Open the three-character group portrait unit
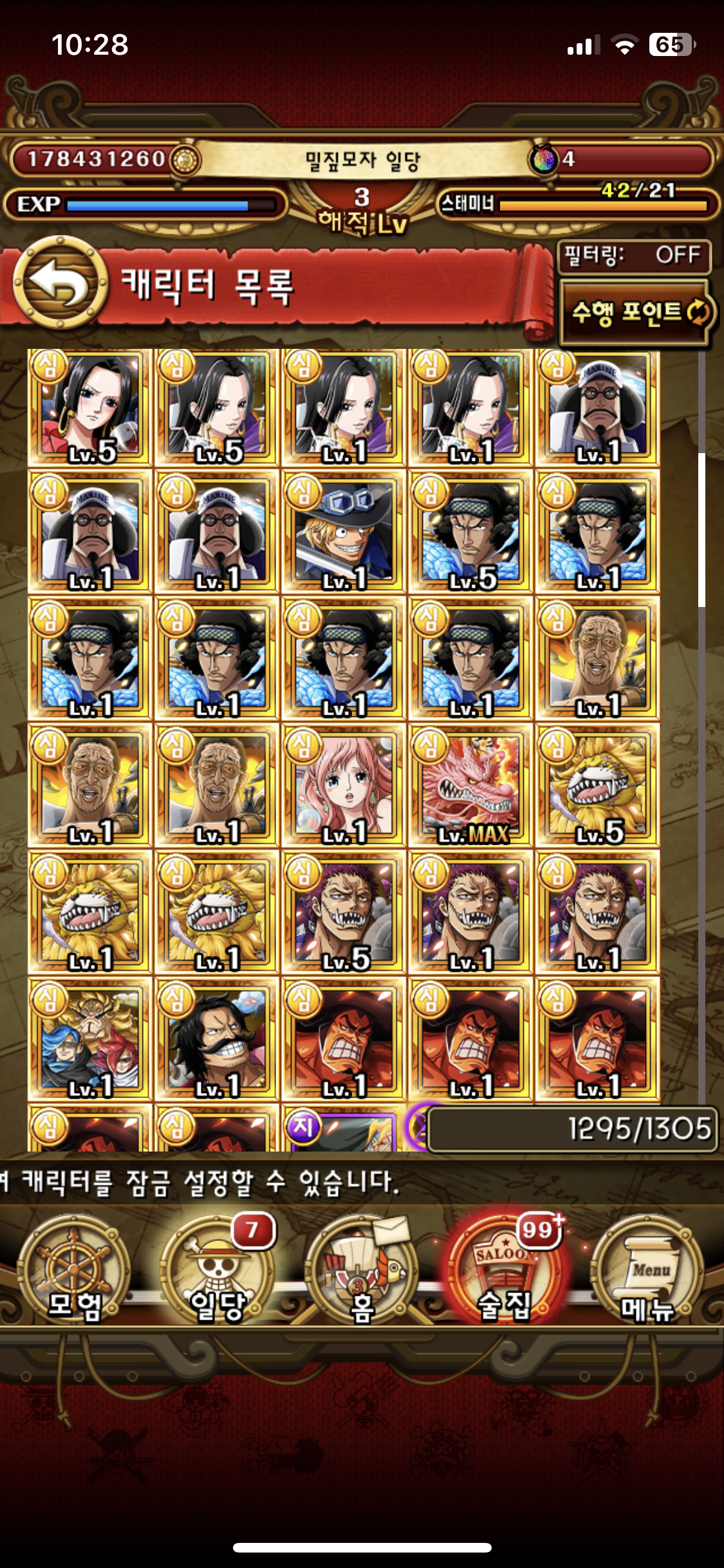The image size is (724, 1568). (x=90, y=1039)
